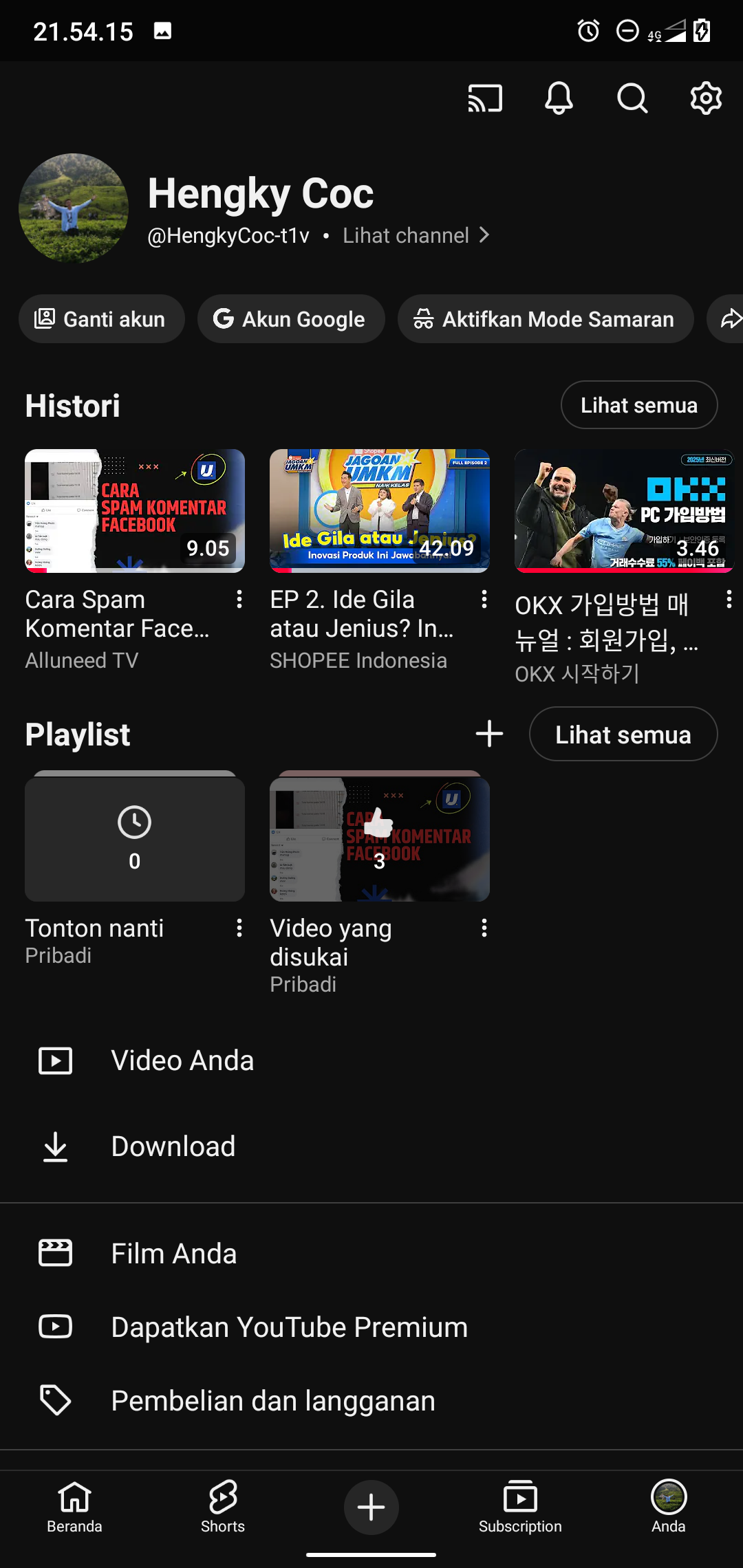View all Histori with Lihat semua
This screenshot has height=1568, width=743.
coord(638,405)
